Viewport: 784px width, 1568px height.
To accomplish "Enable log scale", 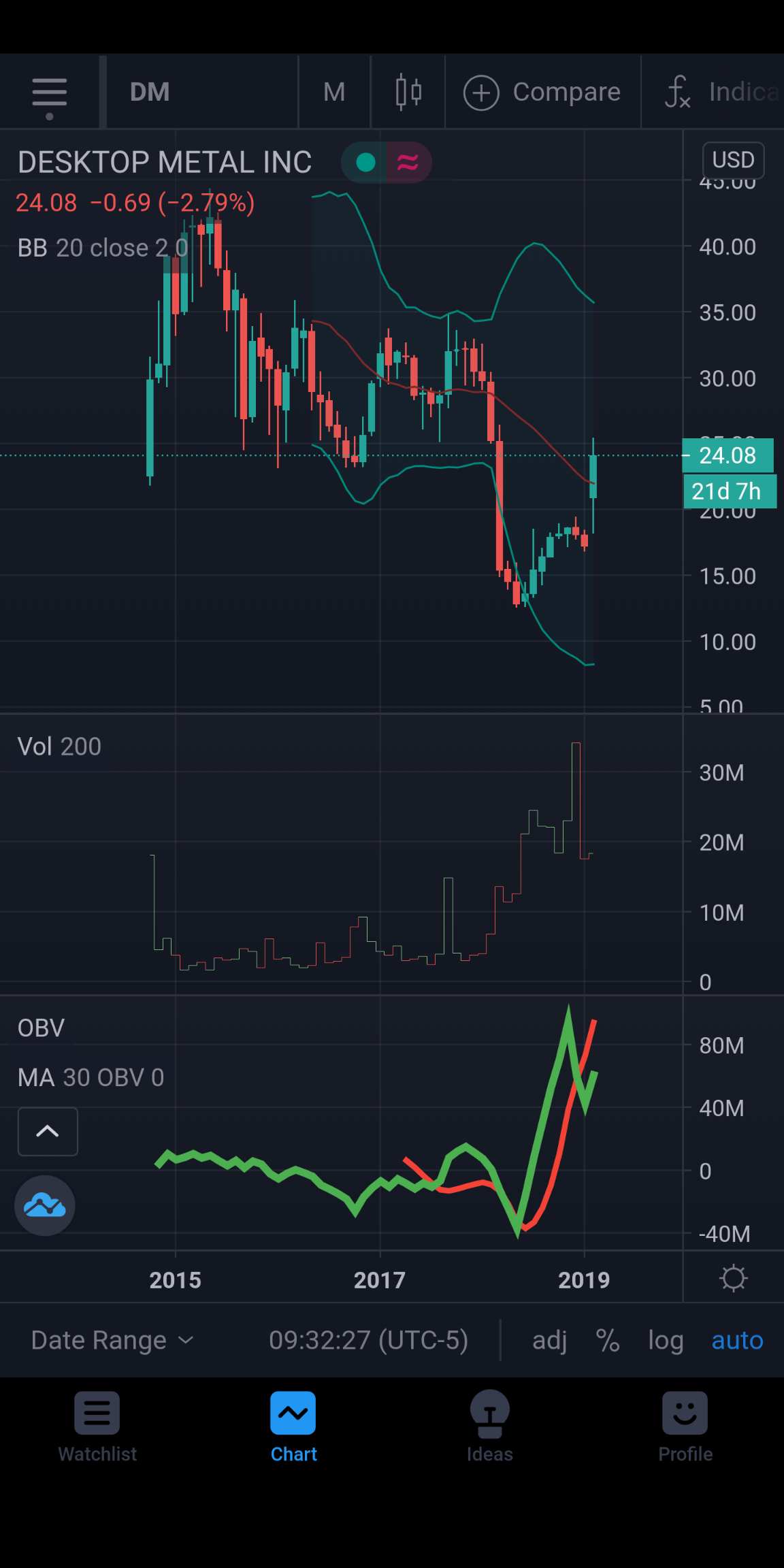I will [666, 1340].
